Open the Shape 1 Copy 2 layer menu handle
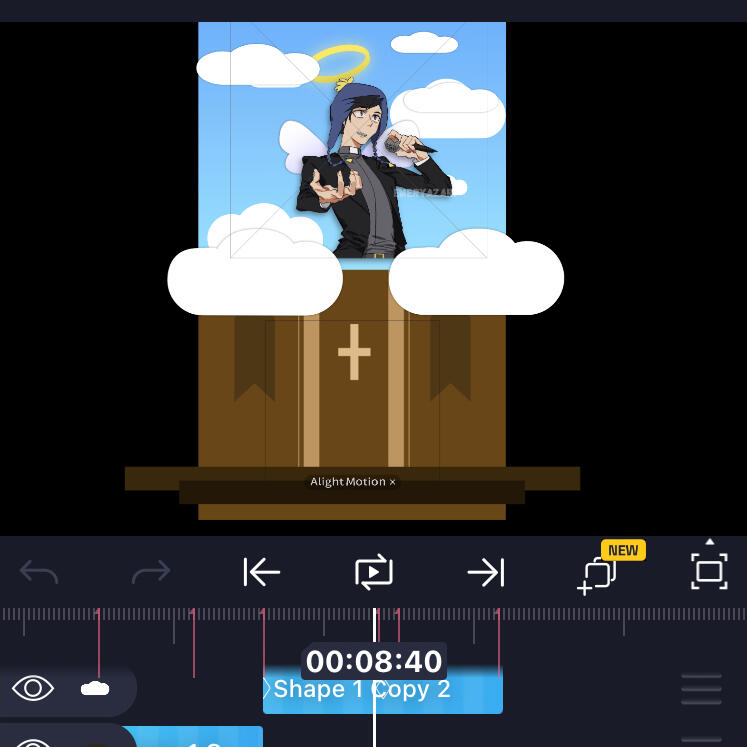Viewport: 747px width, 747px height. 701,689
